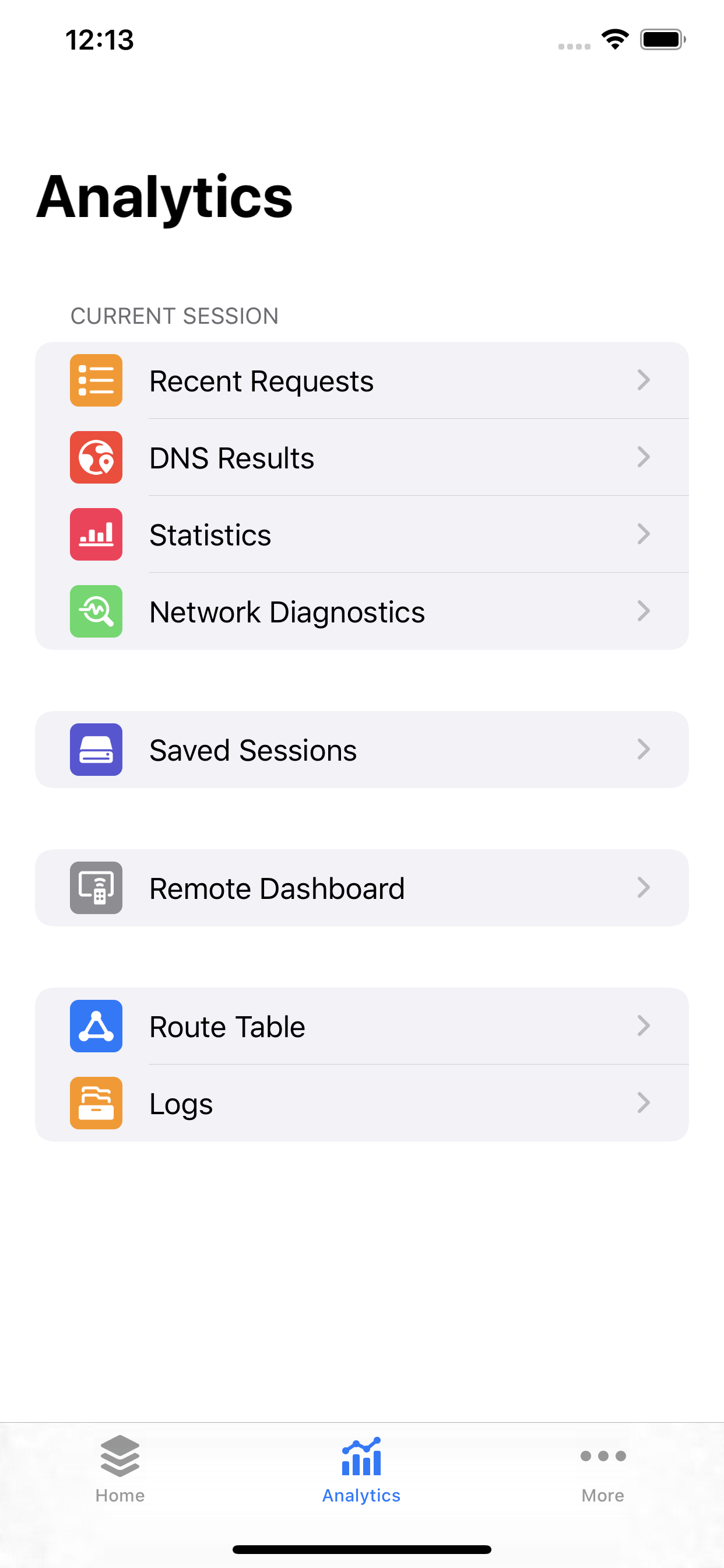Click the gray Remote Dashboard icon
The image size is (724, 1568).
point(96,887)
